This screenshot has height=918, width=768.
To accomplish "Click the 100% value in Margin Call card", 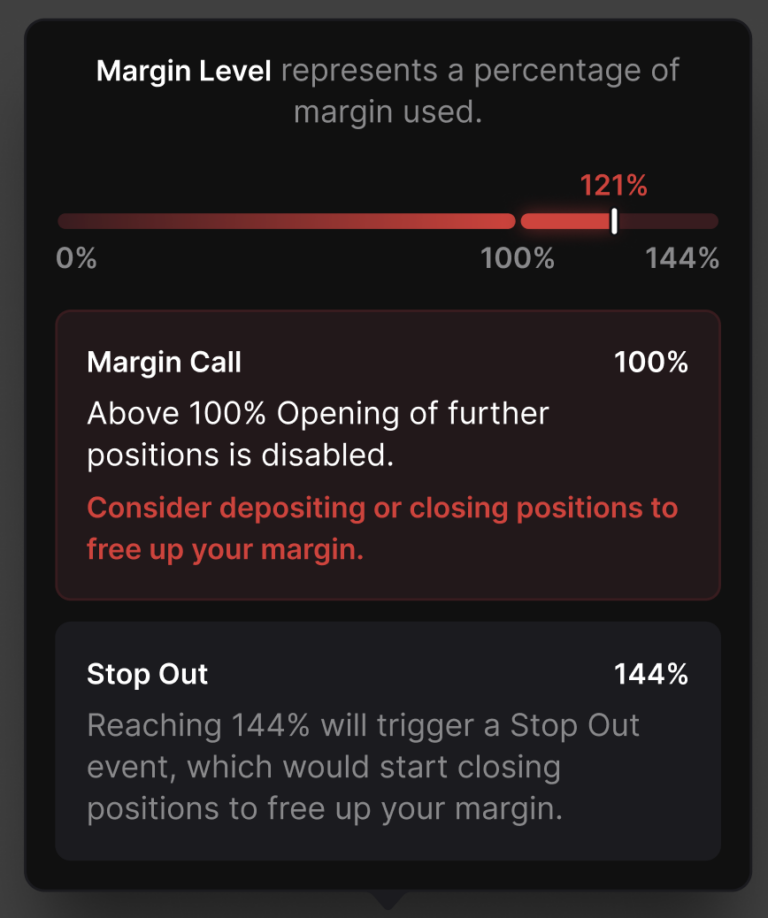I will pos(651,362).
